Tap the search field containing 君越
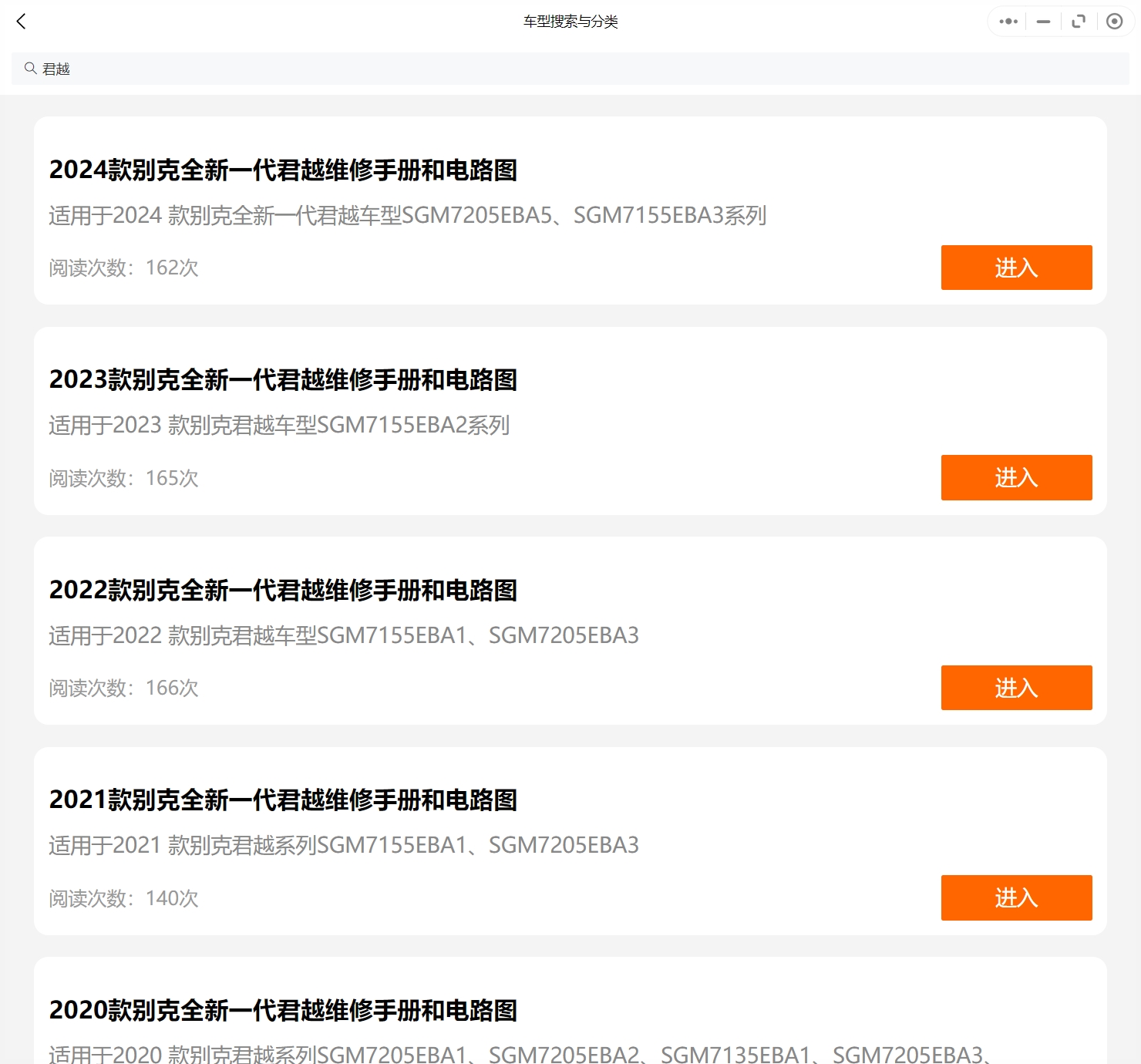The width and height of the screenshot is (1141, 1064). (x=570, y=69)
